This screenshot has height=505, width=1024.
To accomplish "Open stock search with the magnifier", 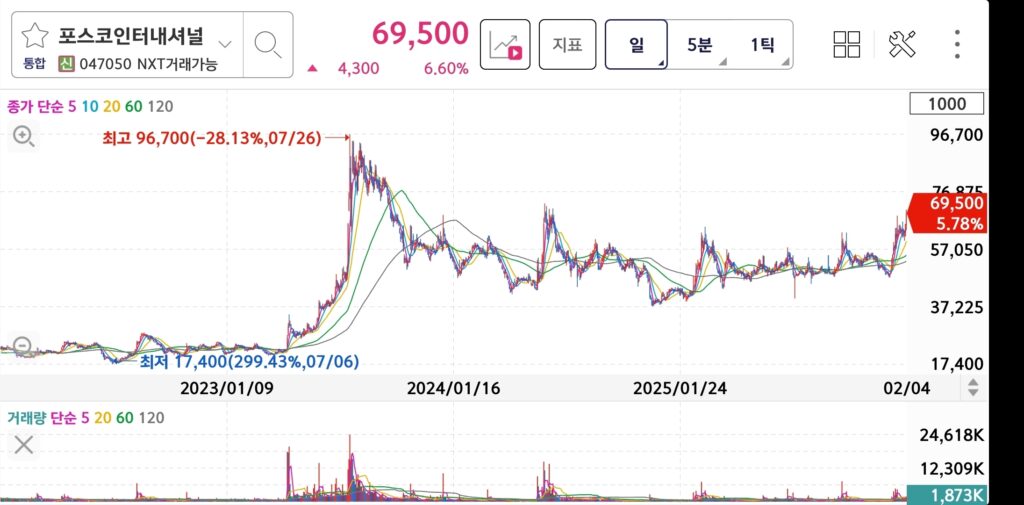I will pos(267,44).
